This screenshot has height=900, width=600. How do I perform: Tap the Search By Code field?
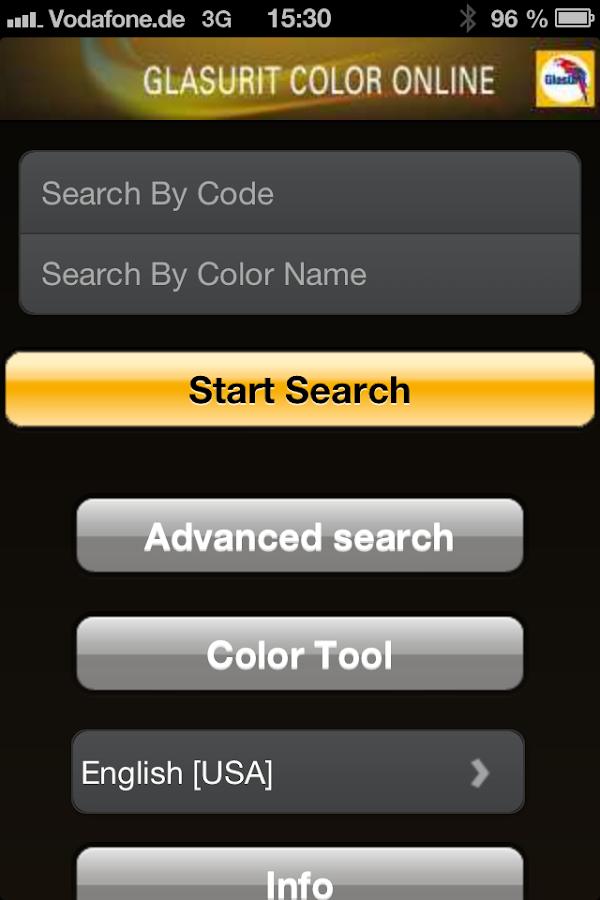coord(300,193)
